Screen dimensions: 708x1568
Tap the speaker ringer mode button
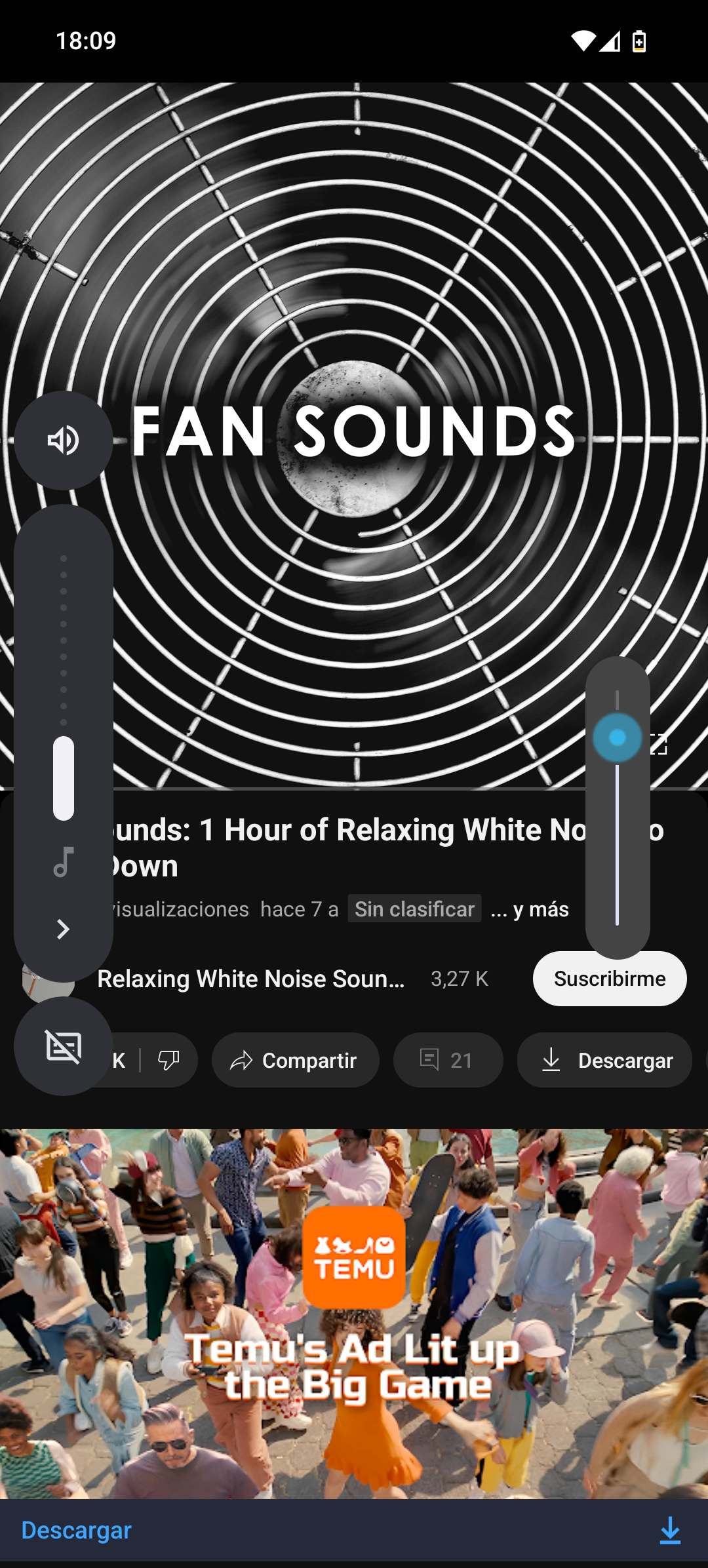64,440
